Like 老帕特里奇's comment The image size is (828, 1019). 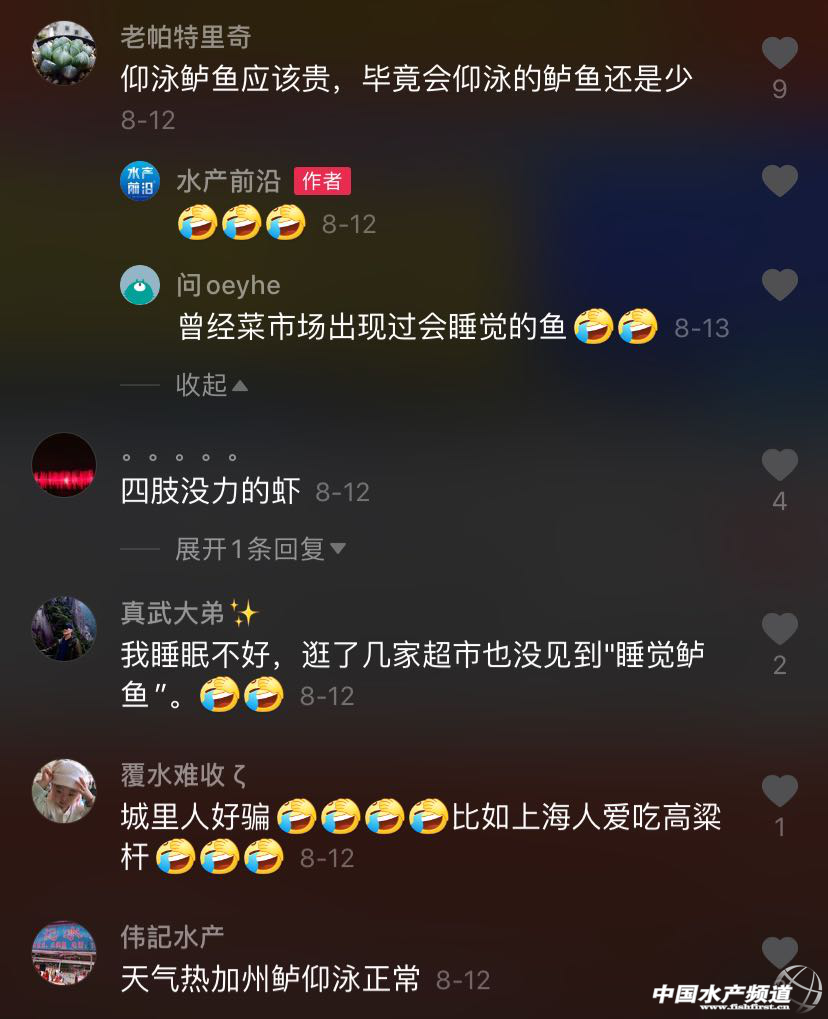779,53
